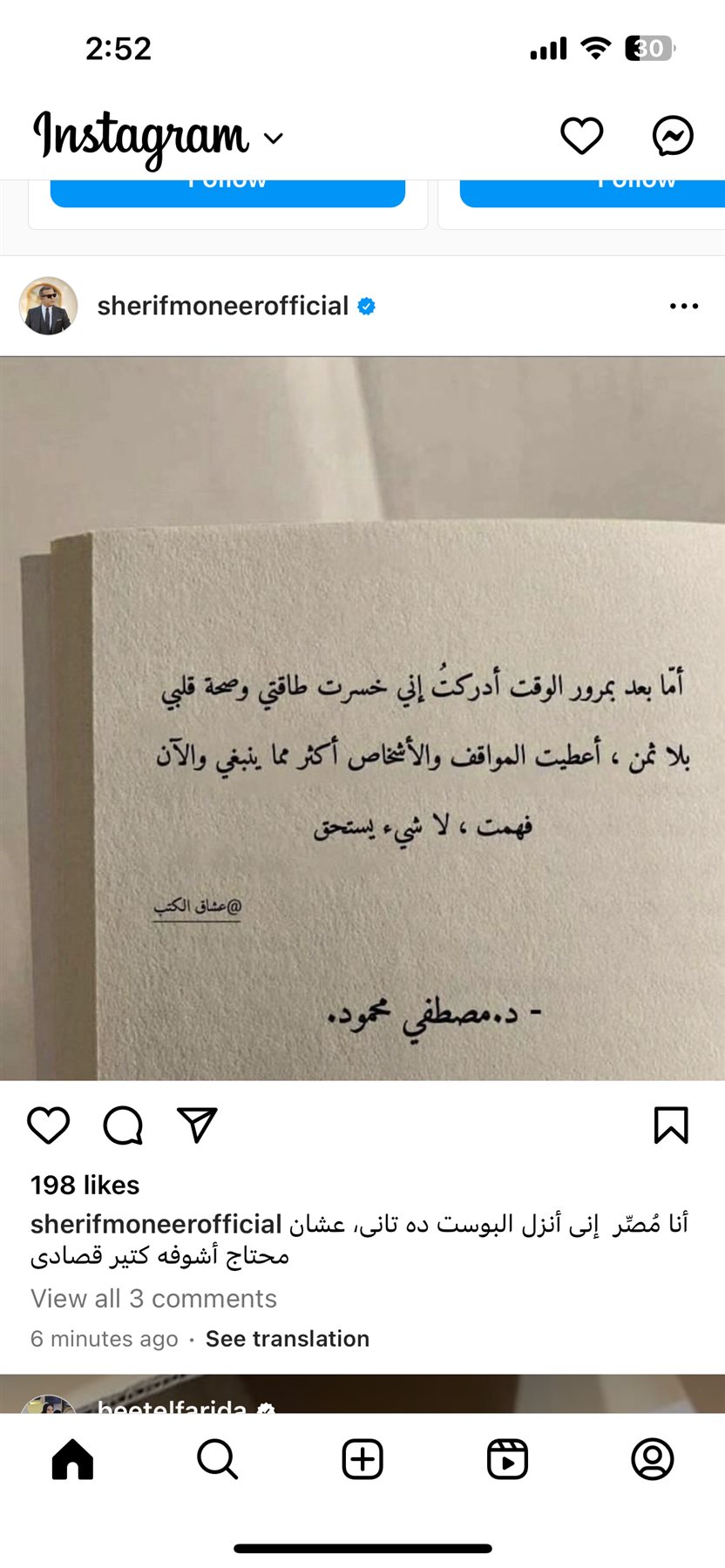Like sherifmoneerofficial's post
This screenshot has width=725, height=1568.
[x=49, y=1125]
